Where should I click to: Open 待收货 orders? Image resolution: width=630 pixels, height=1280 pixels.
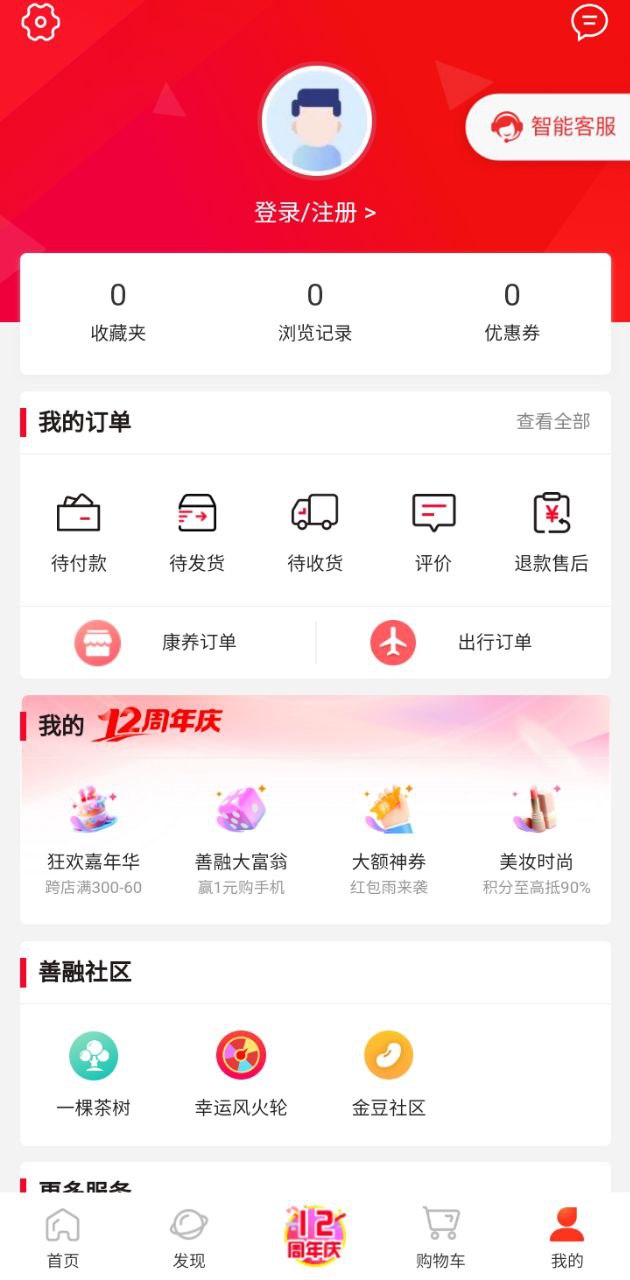[x=315, y=534]
